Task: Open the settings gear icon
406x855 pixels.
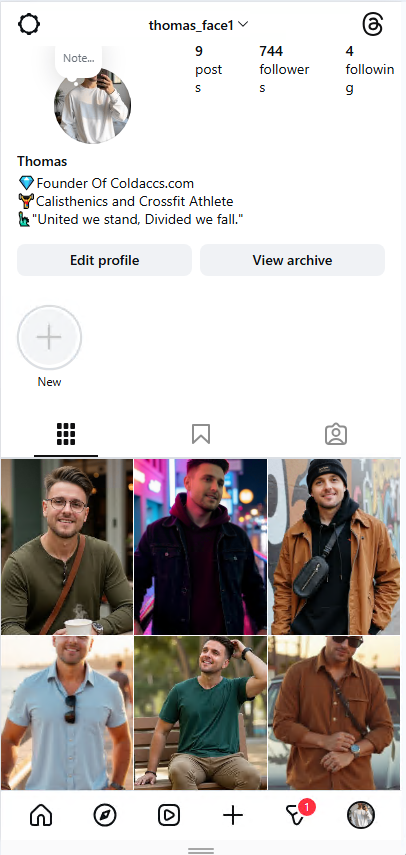Action: click(x=29, y=25)
